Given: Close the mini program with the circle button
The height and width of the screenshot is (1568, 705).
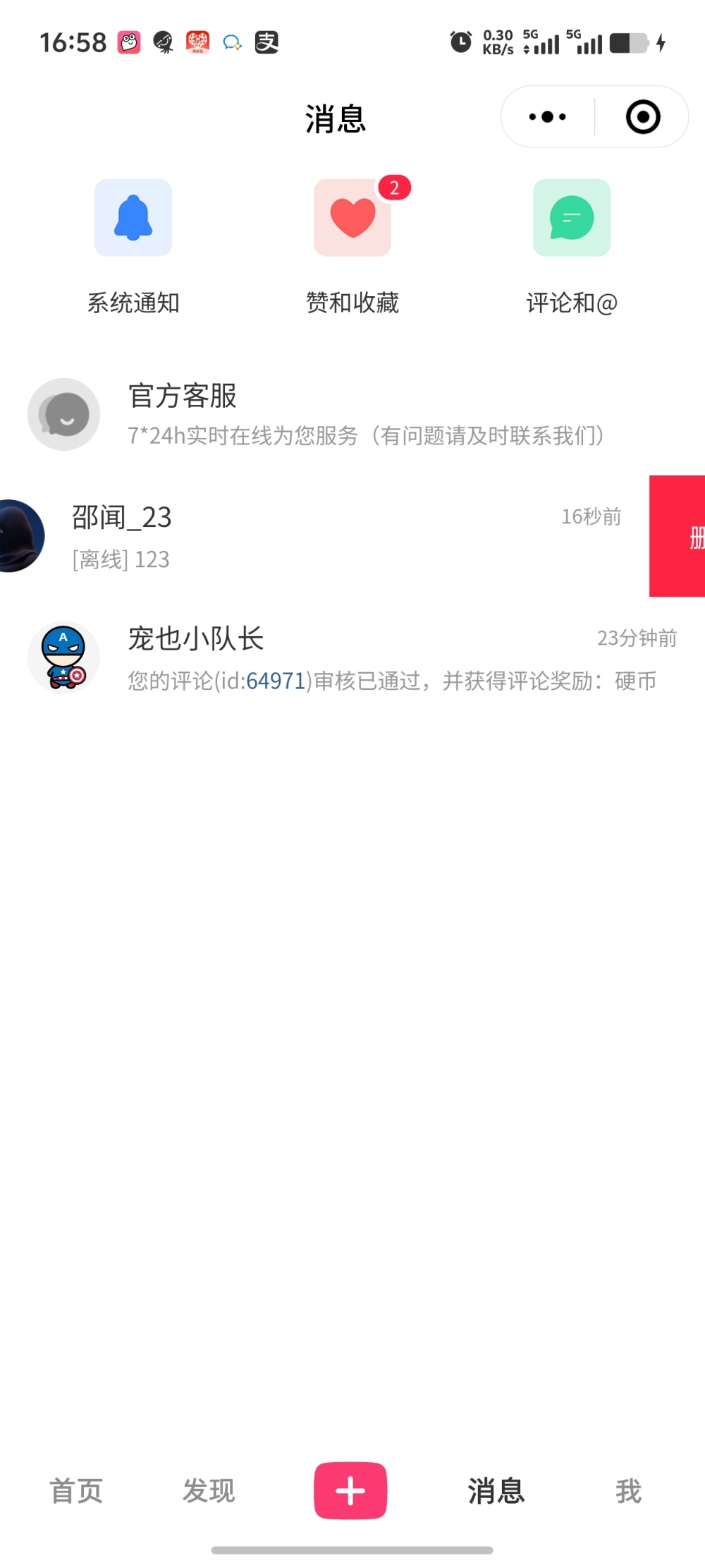Looking at the screenshot, I should coord(642,117).
